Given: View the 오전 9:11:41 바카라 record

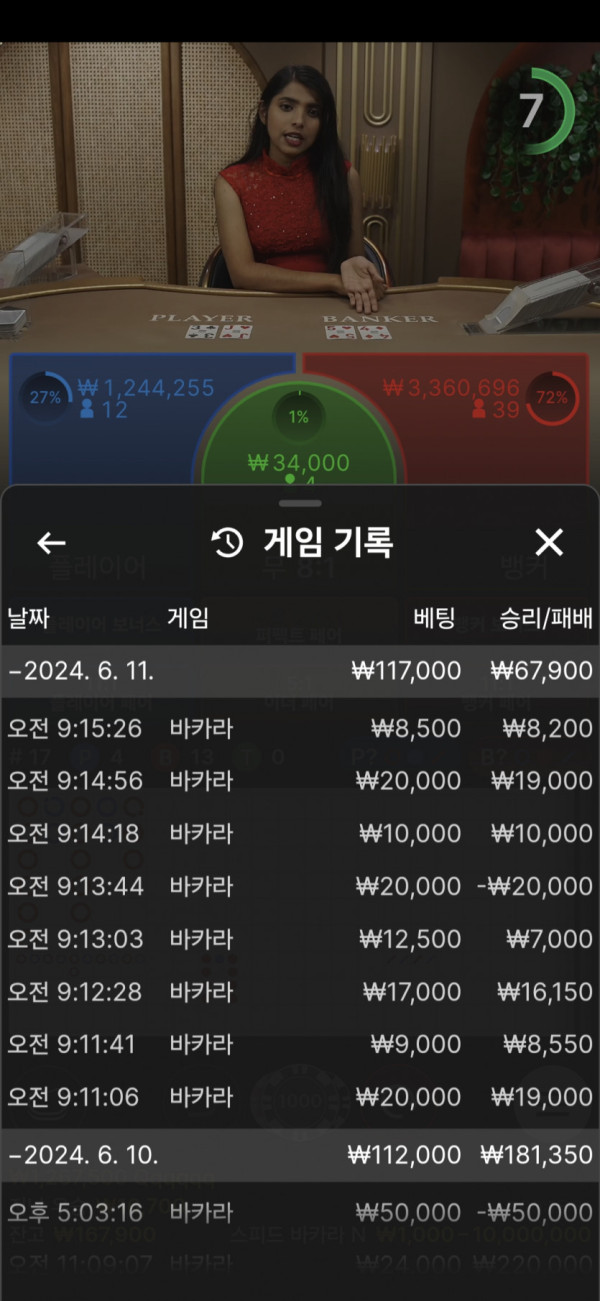Looking at the screenshot, I should click(x=300, y=1045).
